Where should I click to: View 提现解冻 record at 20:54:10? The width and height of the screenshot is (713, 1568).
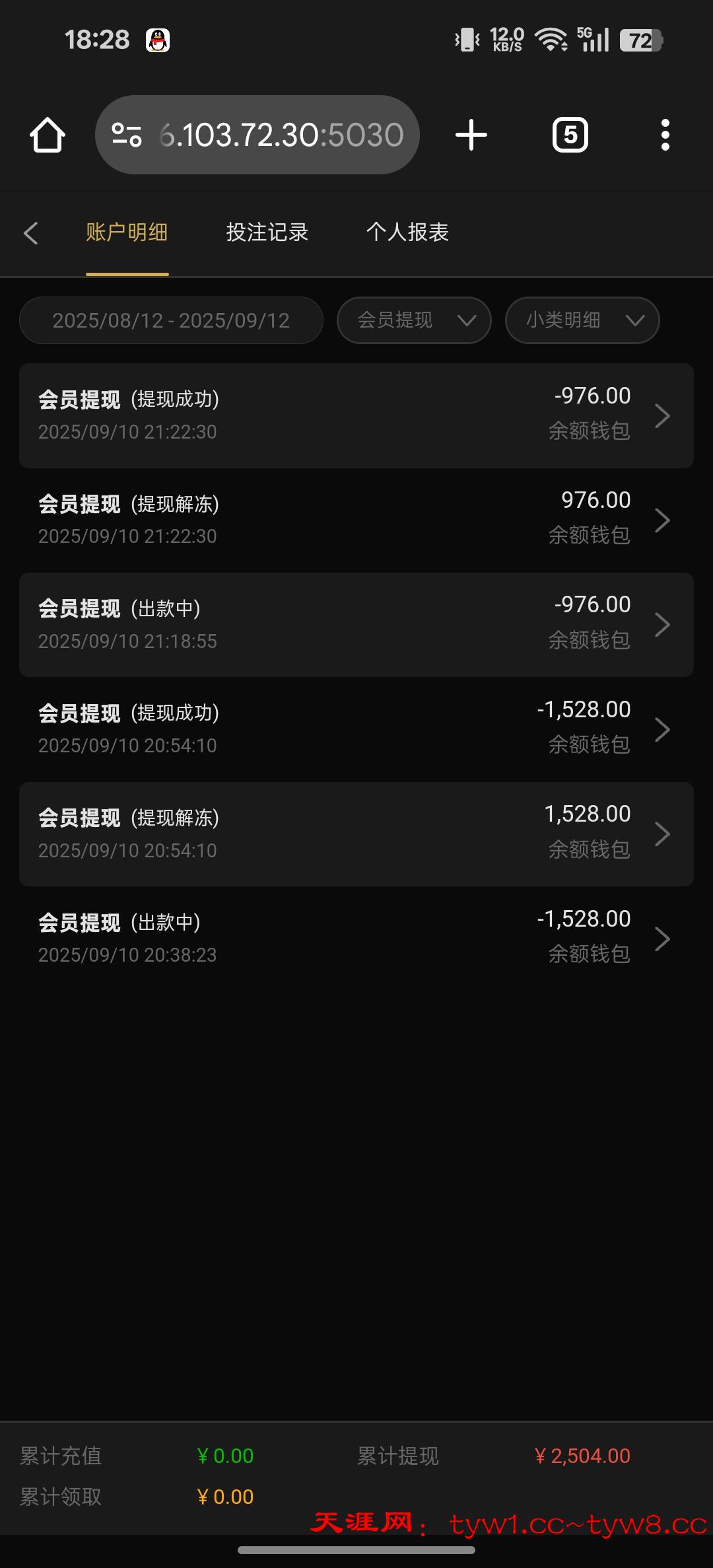coord(356,834)
